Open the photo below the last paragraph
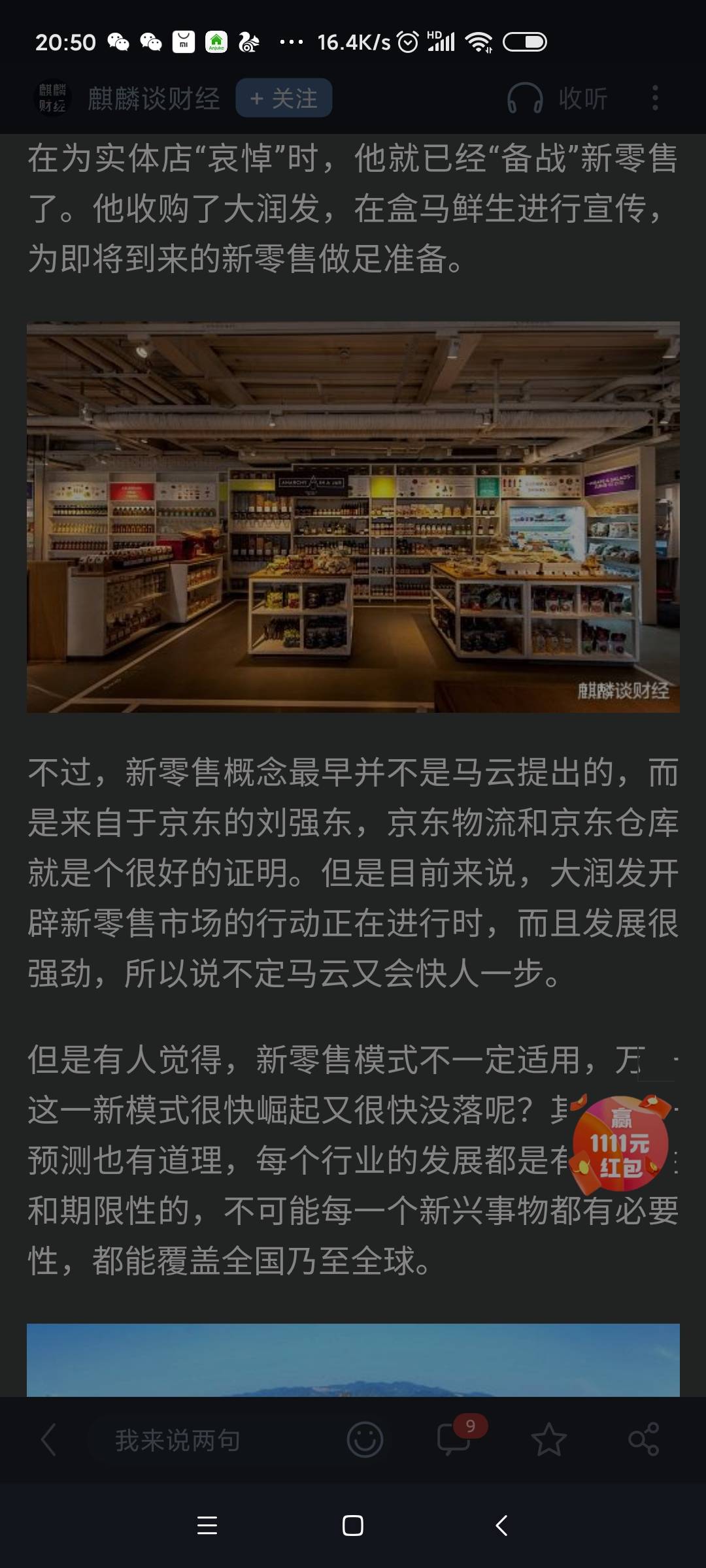This screenshot has height=1568, width=706. coord(353,1360)
